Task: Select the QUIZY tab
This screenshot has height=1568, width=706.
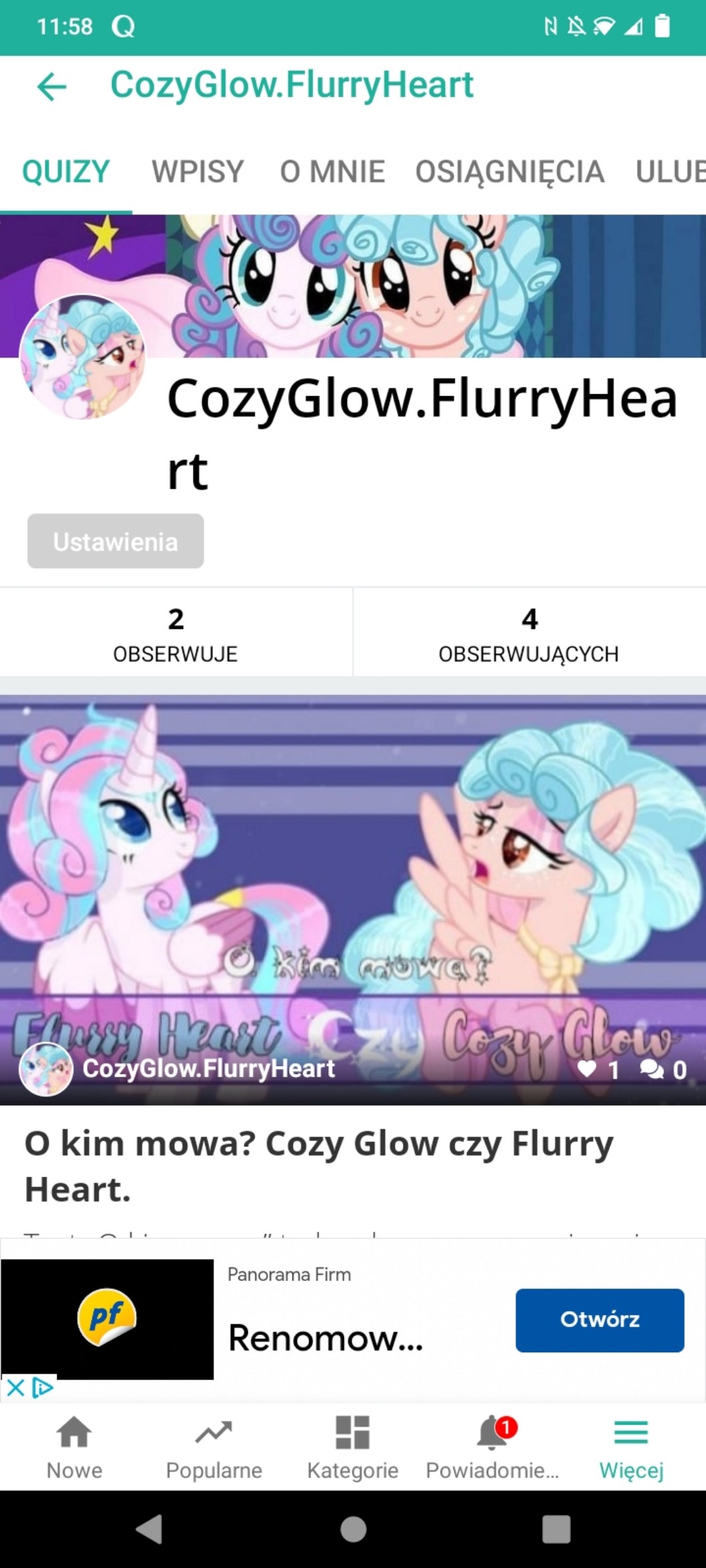Action: (66, 172)
